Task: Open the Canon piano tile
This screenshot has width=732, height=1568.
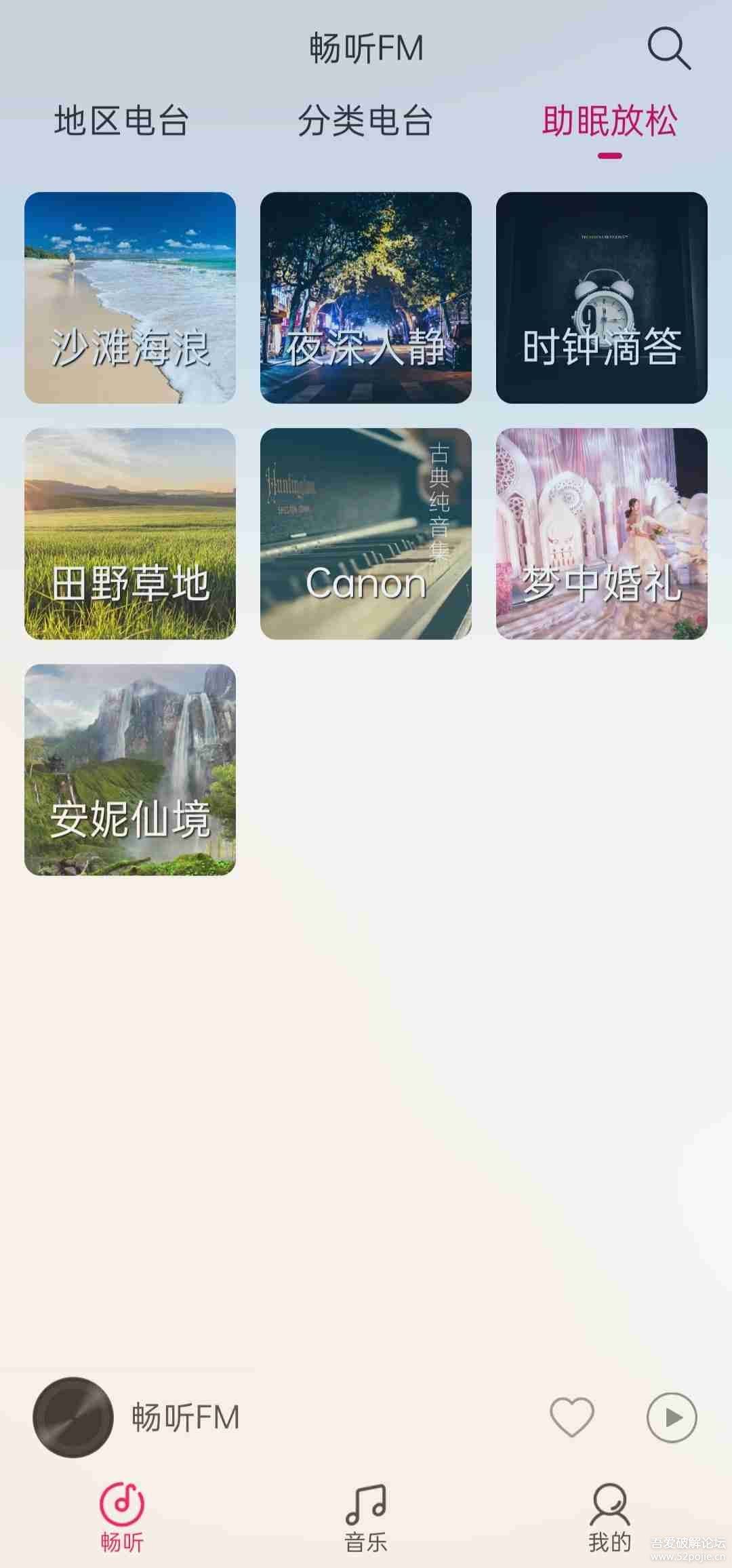Action: [x=366, y=534]
